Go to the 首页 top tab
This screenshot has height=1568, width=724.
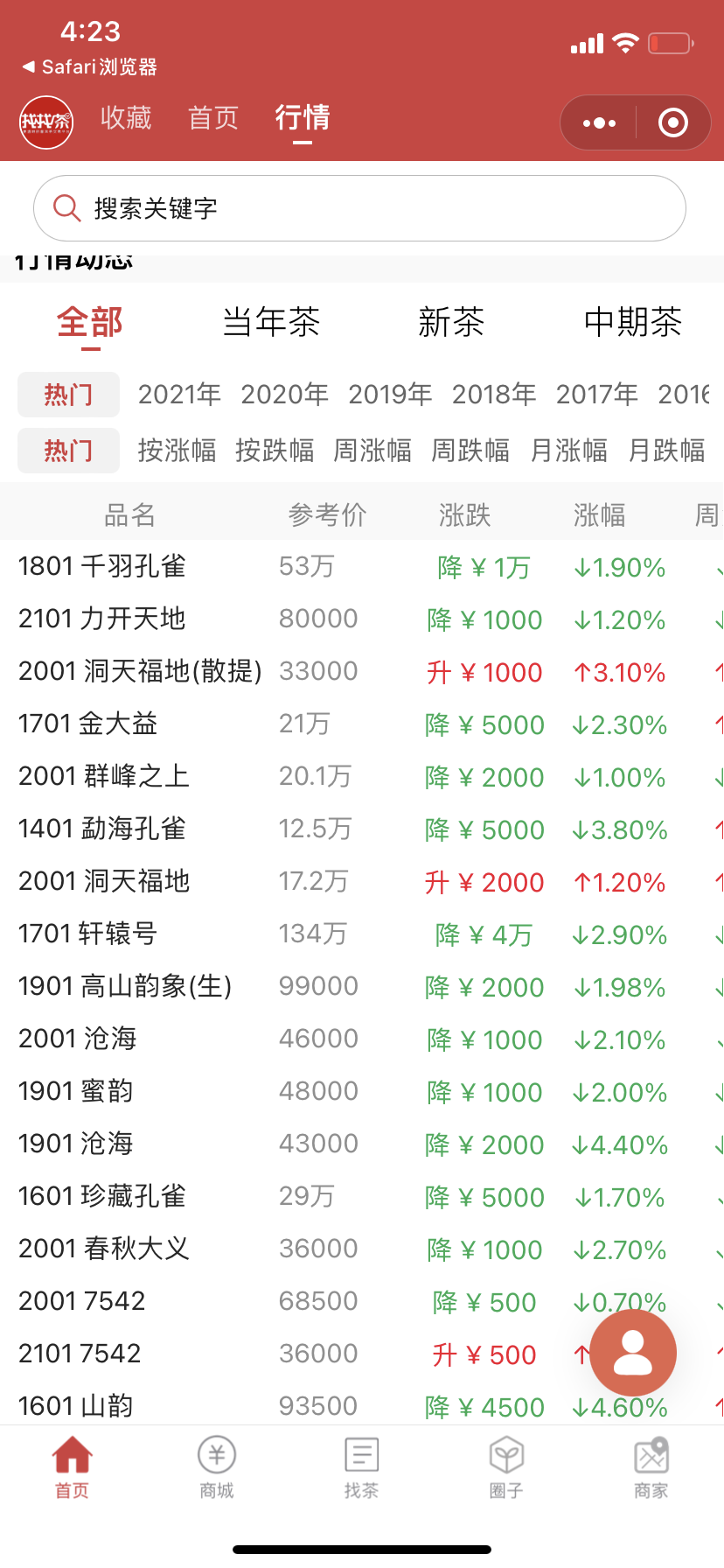click(213, 117)
